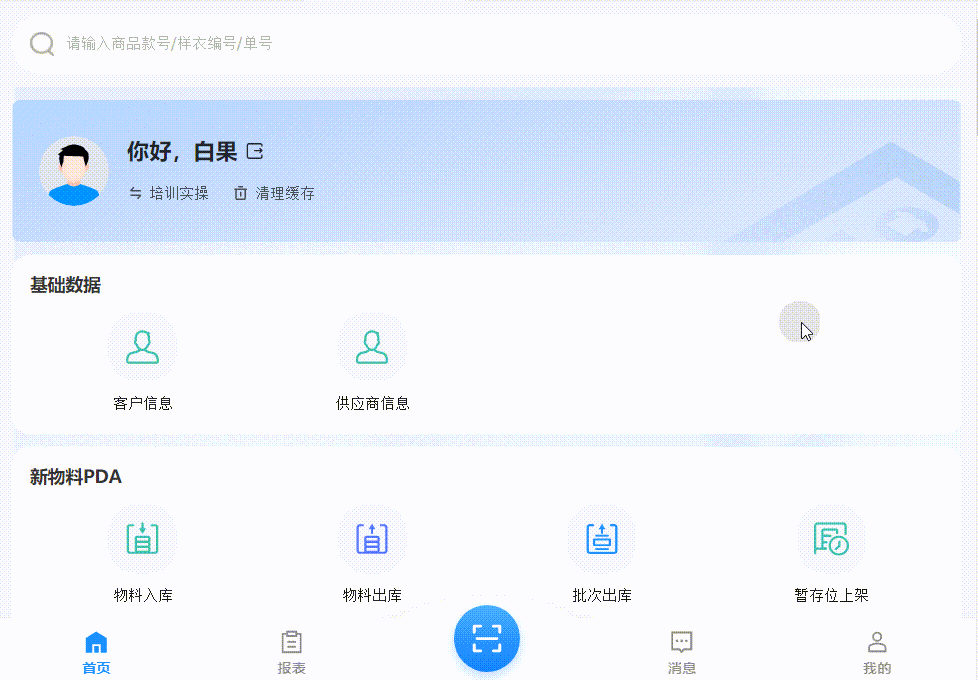
Task: Open 物料出库
Action: coord(372,554)
